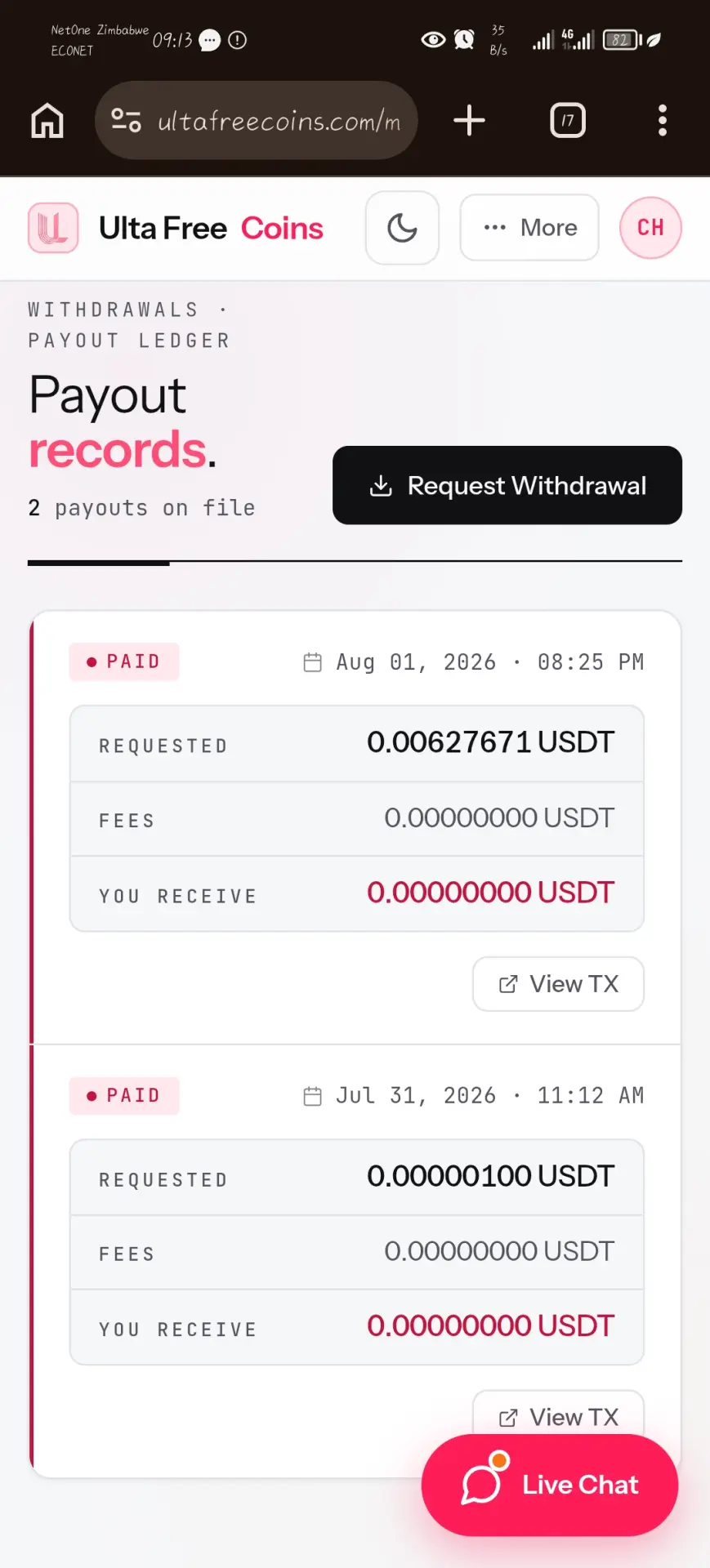Request a new withdrawal
This screenshot has width=710, height=1568.
tap(507, 485)
